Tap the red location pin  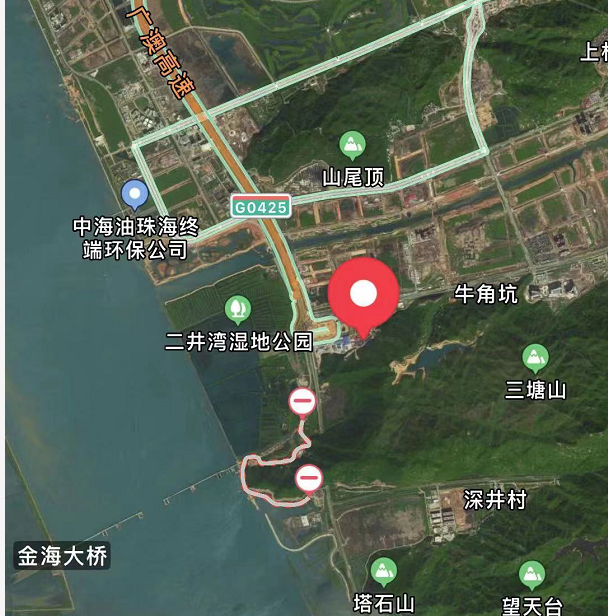(364, 295)
